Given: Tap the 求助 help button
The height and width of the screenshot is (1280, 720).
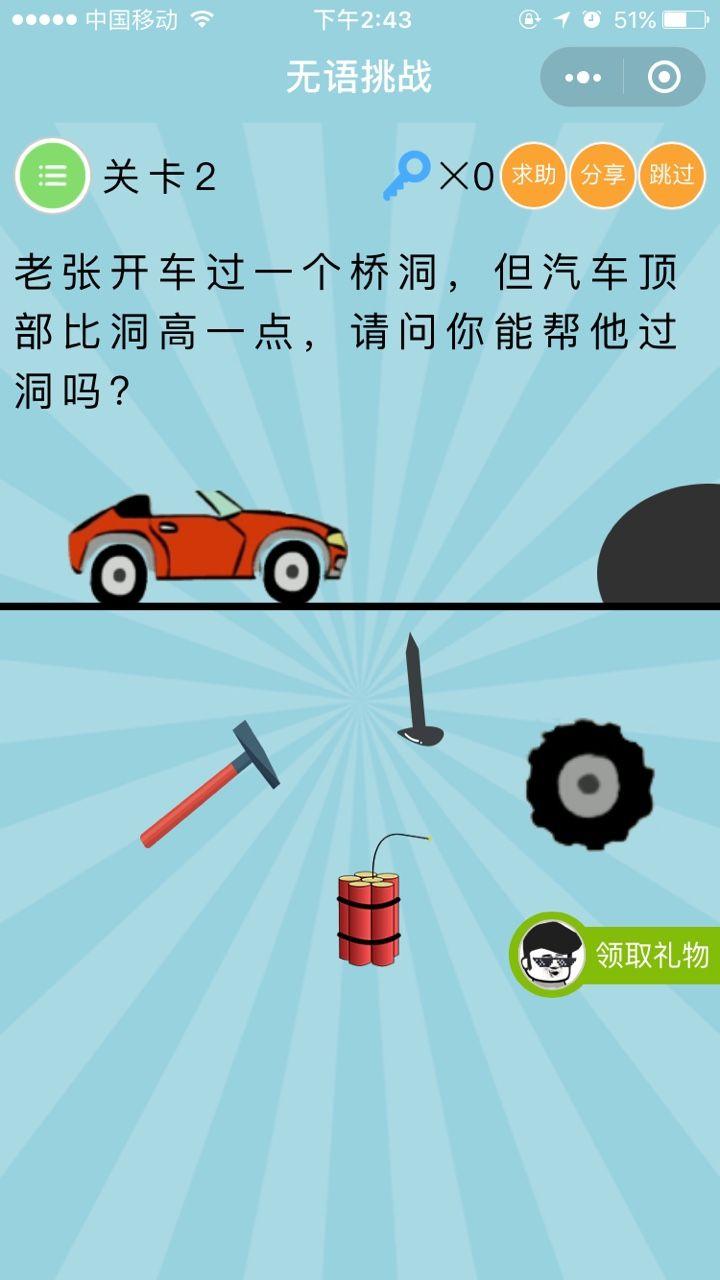Looking at the screenshot, I should coord(533,176).
